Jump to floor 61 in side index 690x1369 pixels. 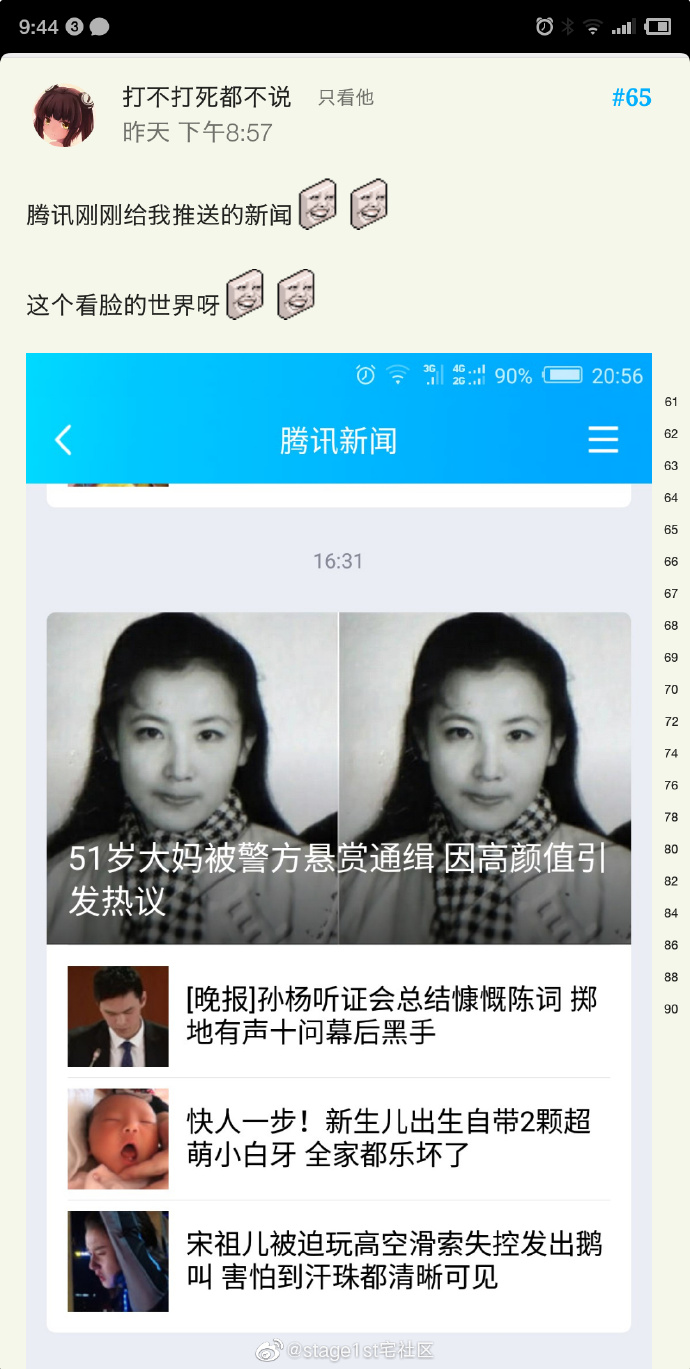[x=671, y=402]
